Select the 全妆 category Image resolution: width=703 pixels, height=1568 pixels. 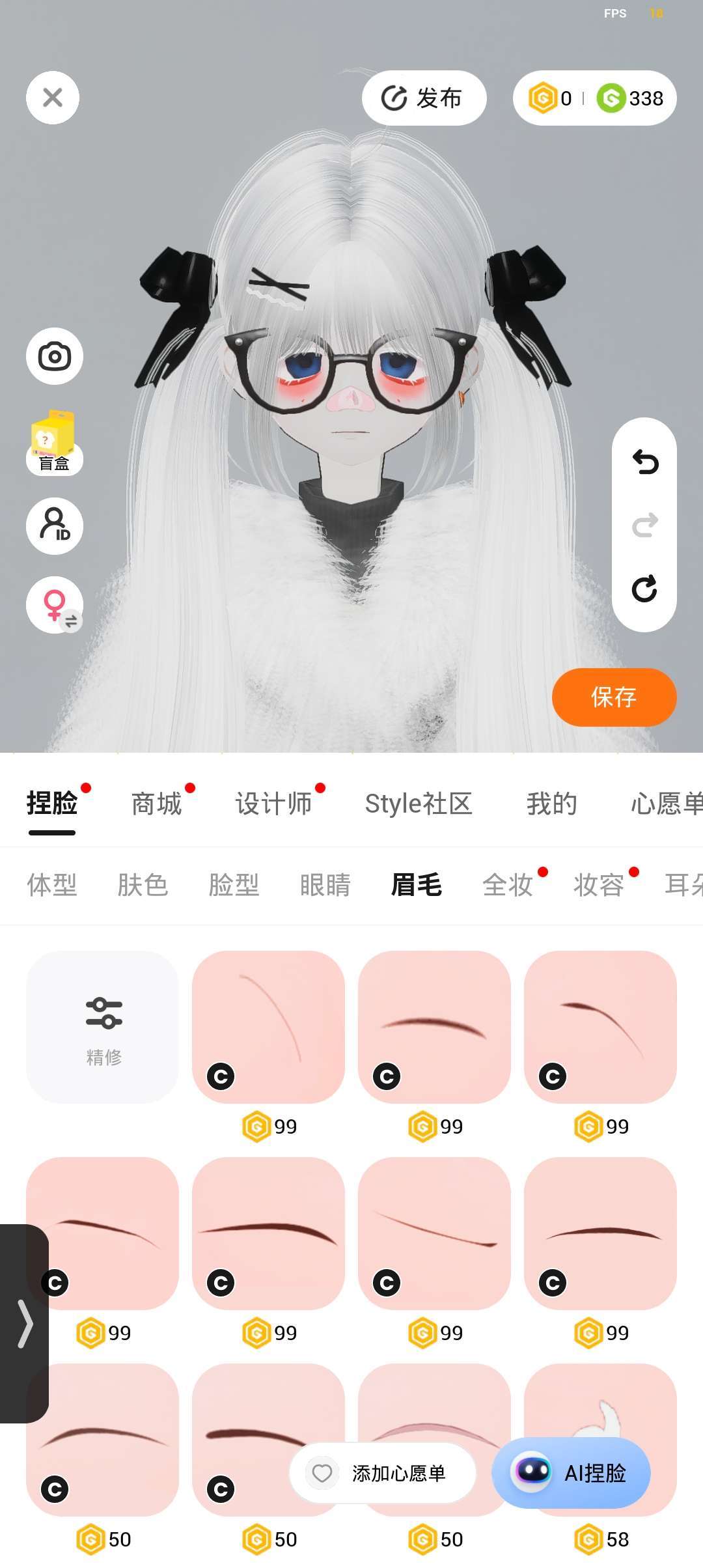pyautogui.click(x=508, y=885)
